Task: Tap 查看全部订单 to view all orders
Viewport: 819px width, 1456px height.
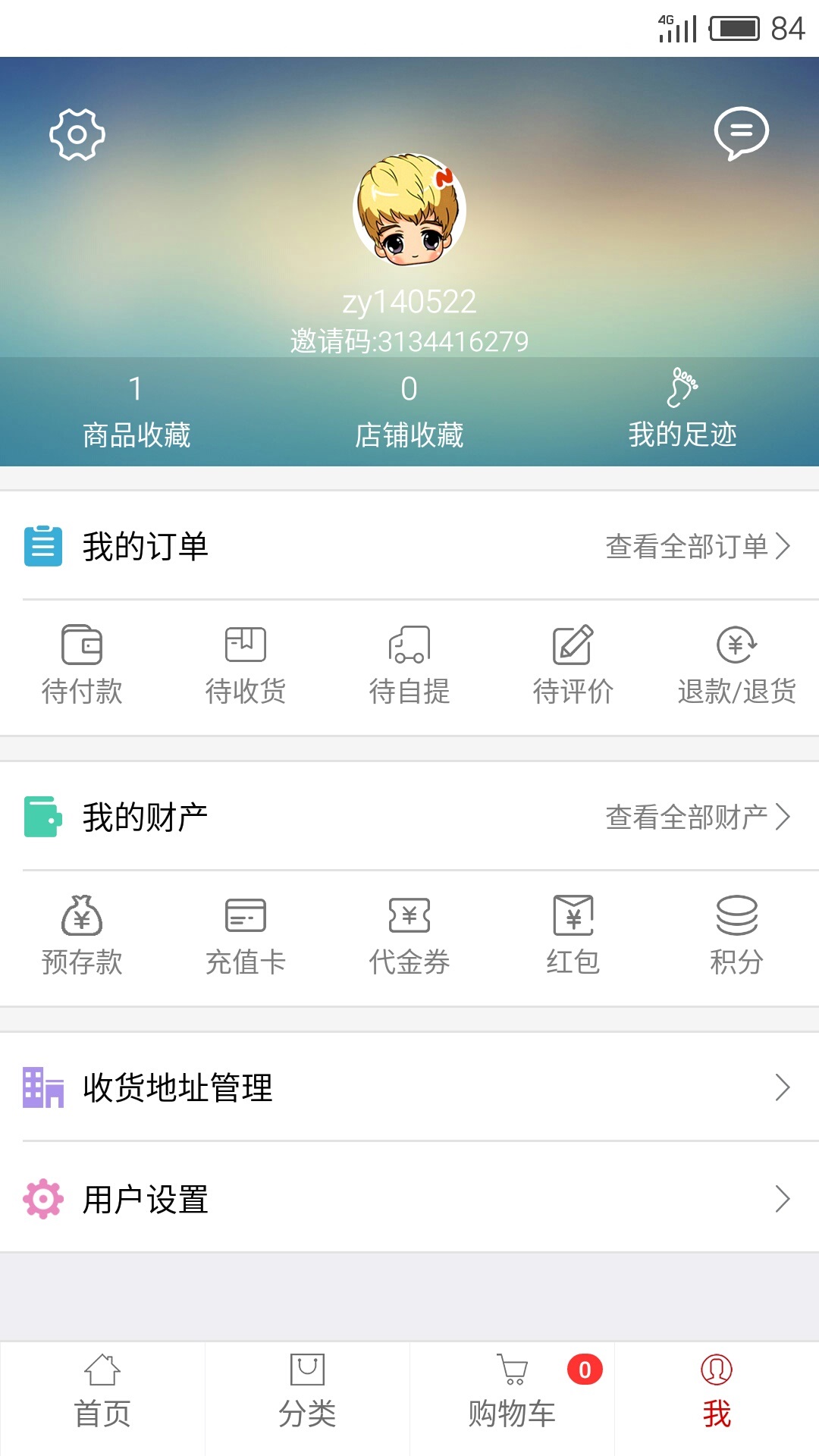Action: click(x=698, y=546)
